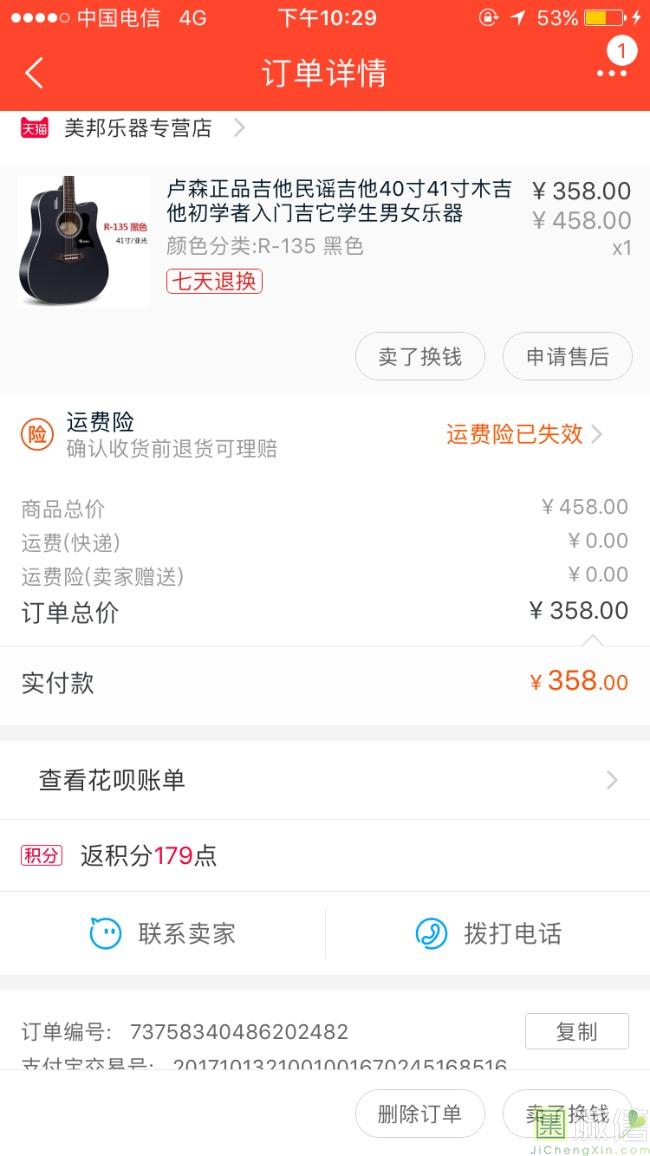The image size is (650, 1156).
Task: Open the 美邦乐器专营店 store page
Action: tap(138, 128)
